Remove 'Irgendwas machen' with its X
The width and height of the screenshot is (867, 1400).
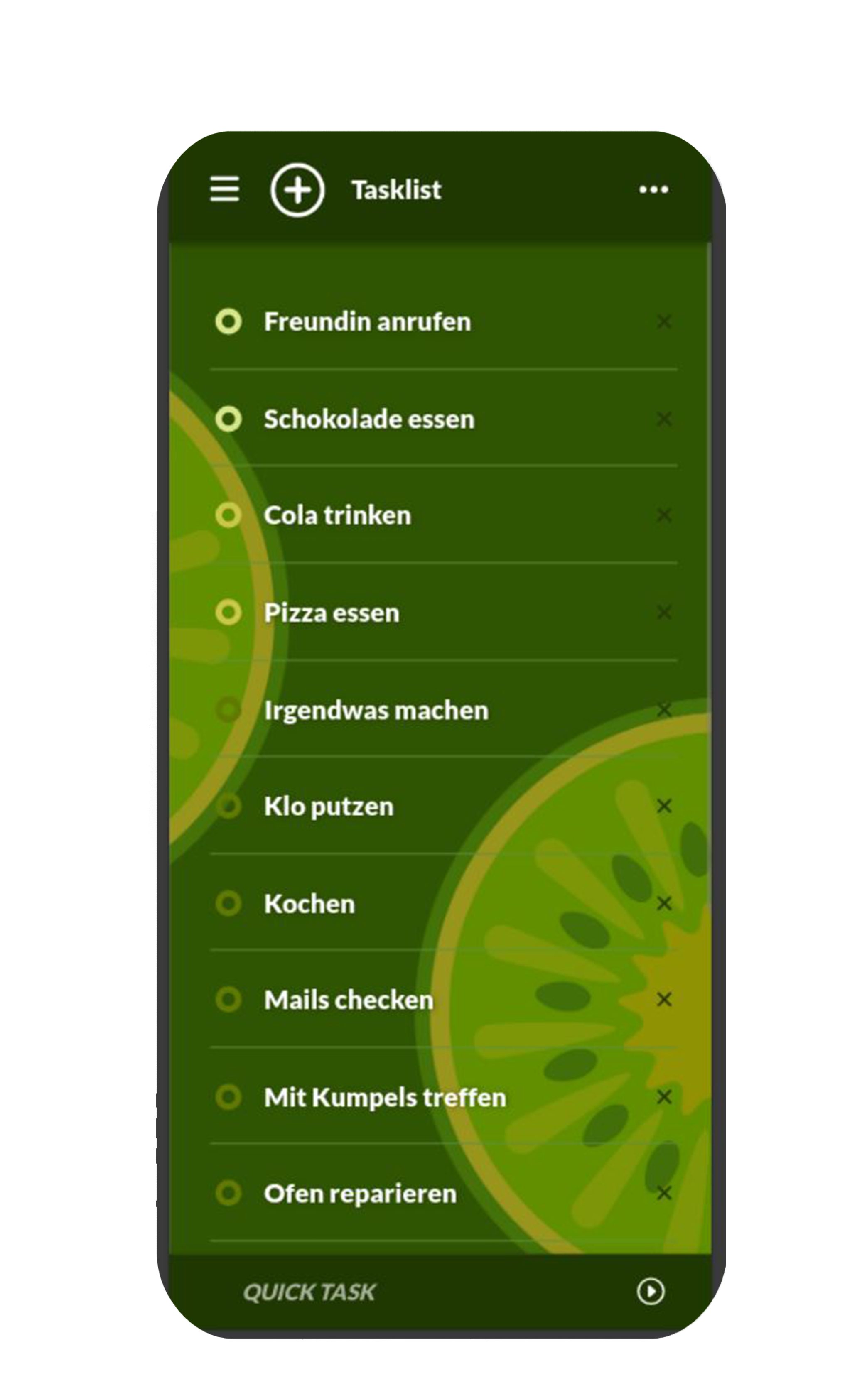(663, 709)
